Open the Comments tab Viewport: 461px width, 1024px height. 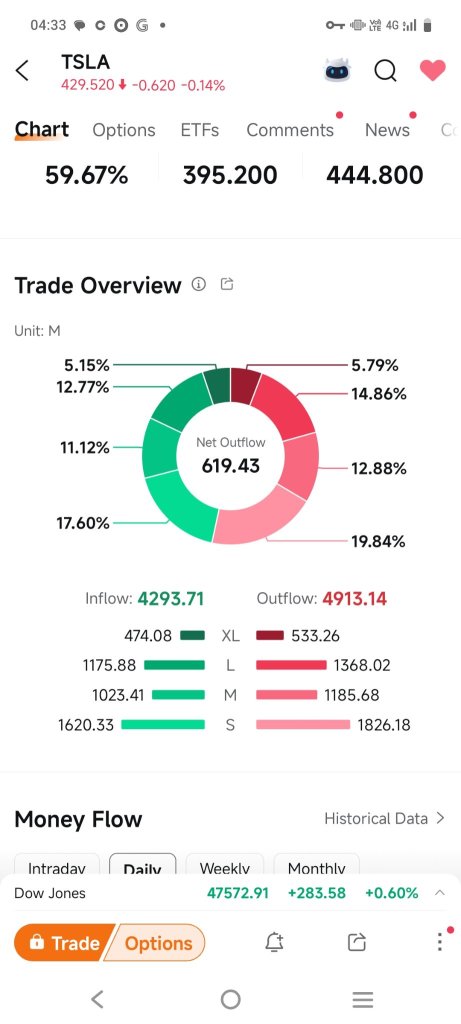click(x=290, y=130)
